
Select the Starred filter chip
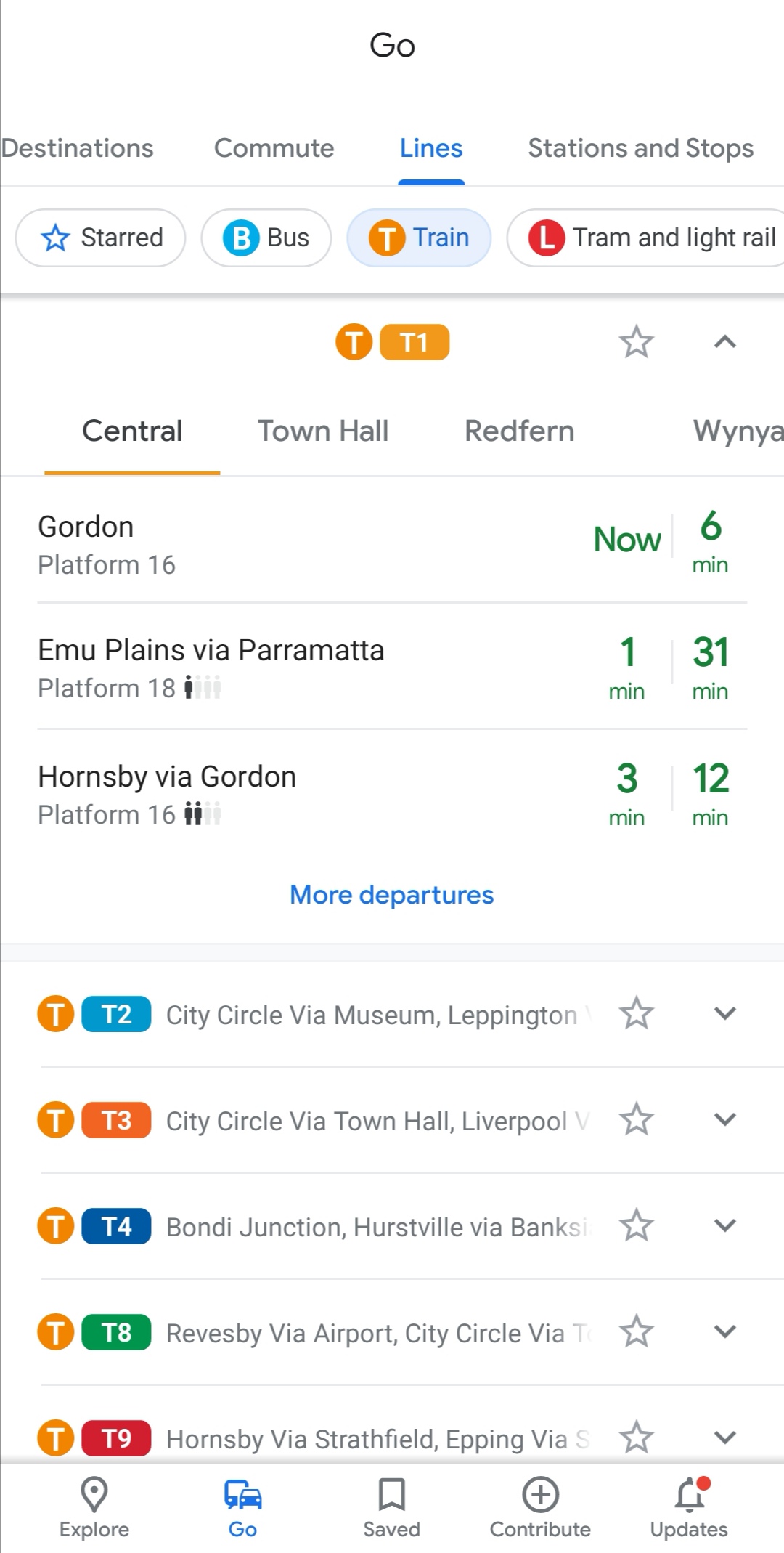pos(100,238)
